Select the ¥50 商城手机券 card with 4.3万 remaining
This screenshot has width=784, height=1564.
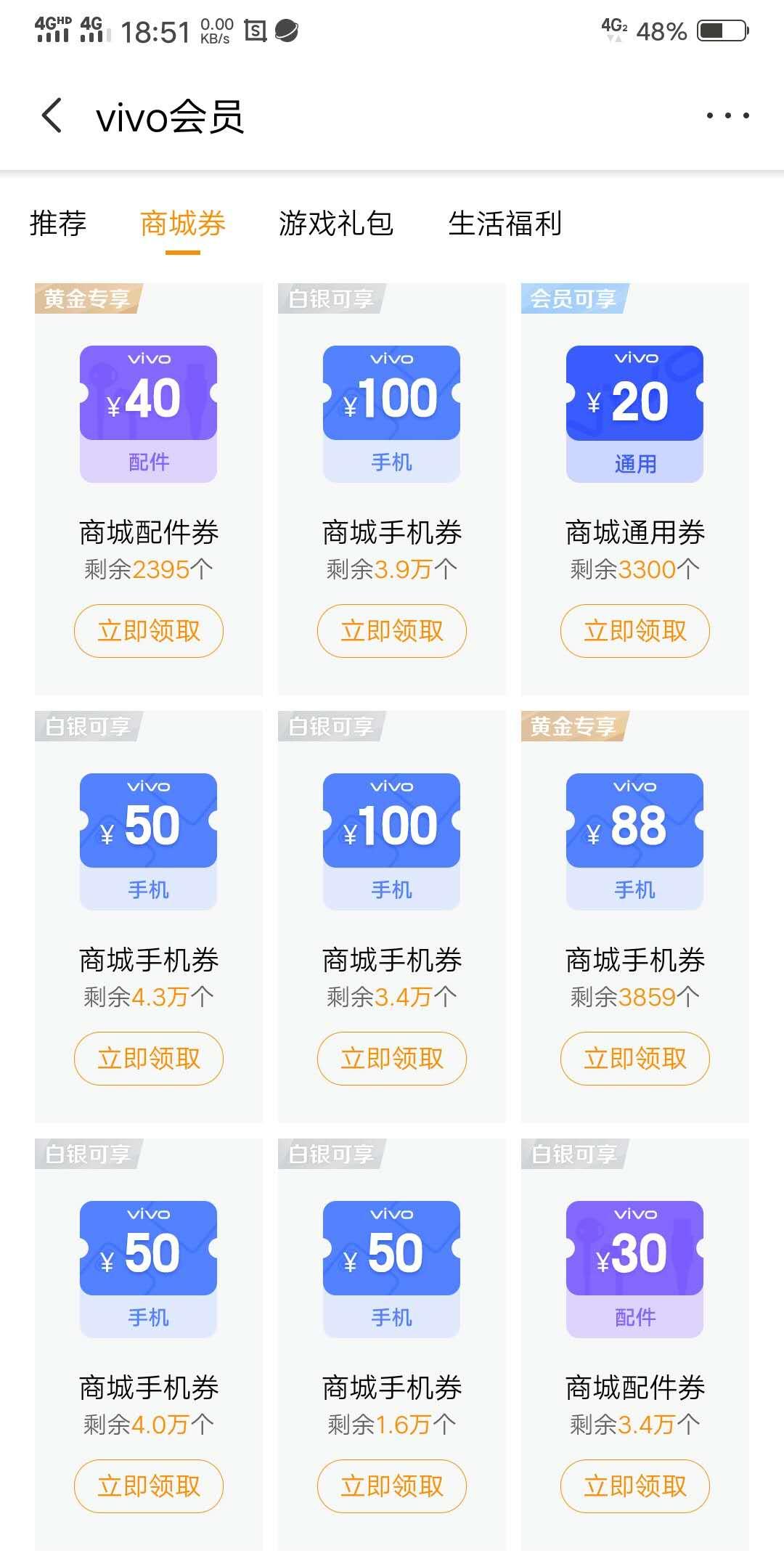pos(148,908)
